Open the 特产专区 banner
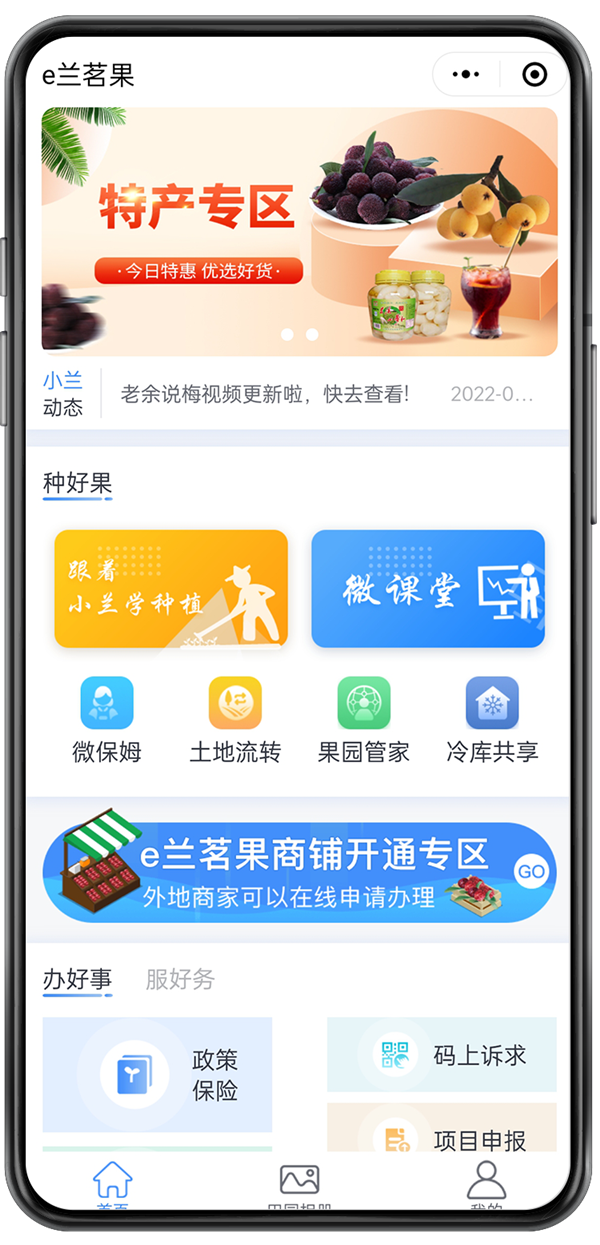Image resolution: width=600 pixels, height=1245 pixels. 299,231
